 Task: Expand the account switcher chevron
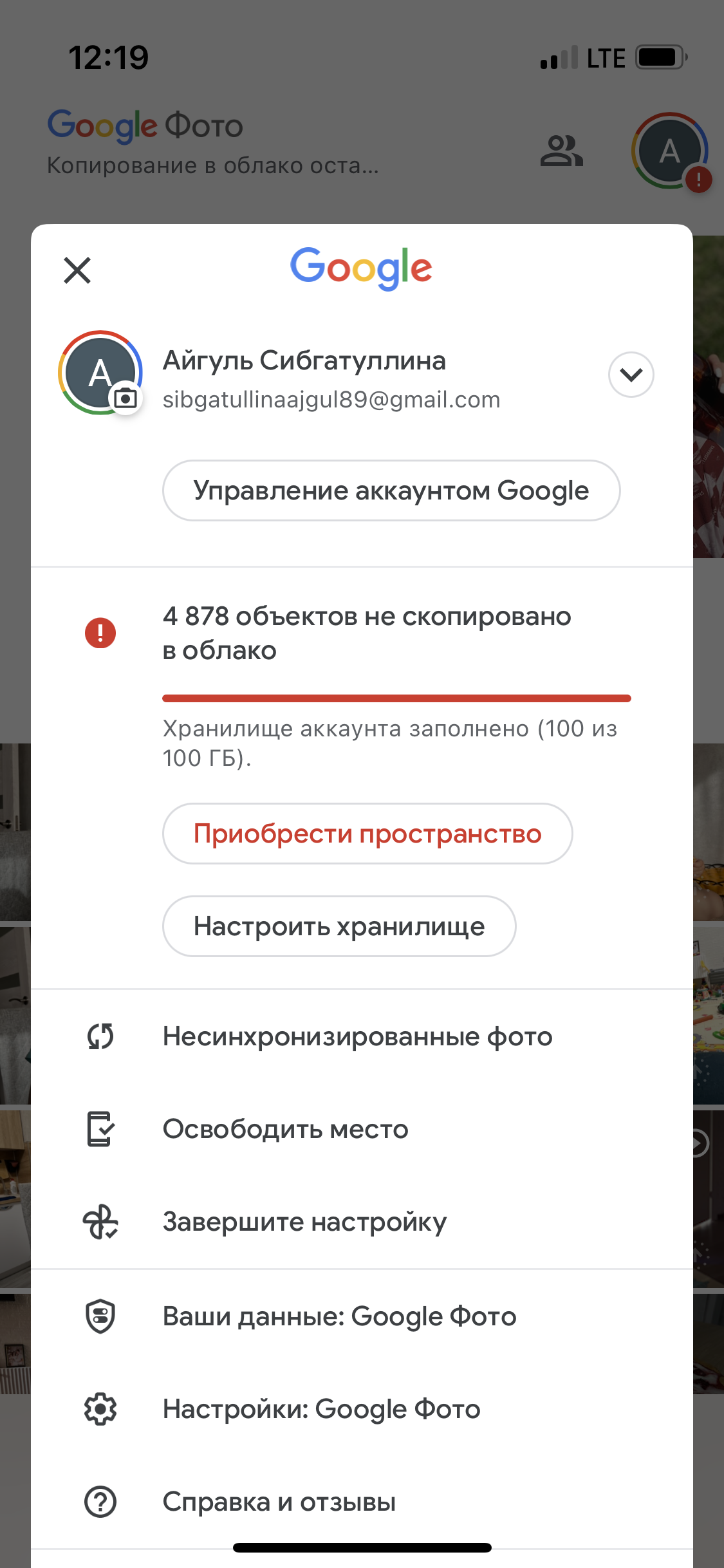(631, 375)
